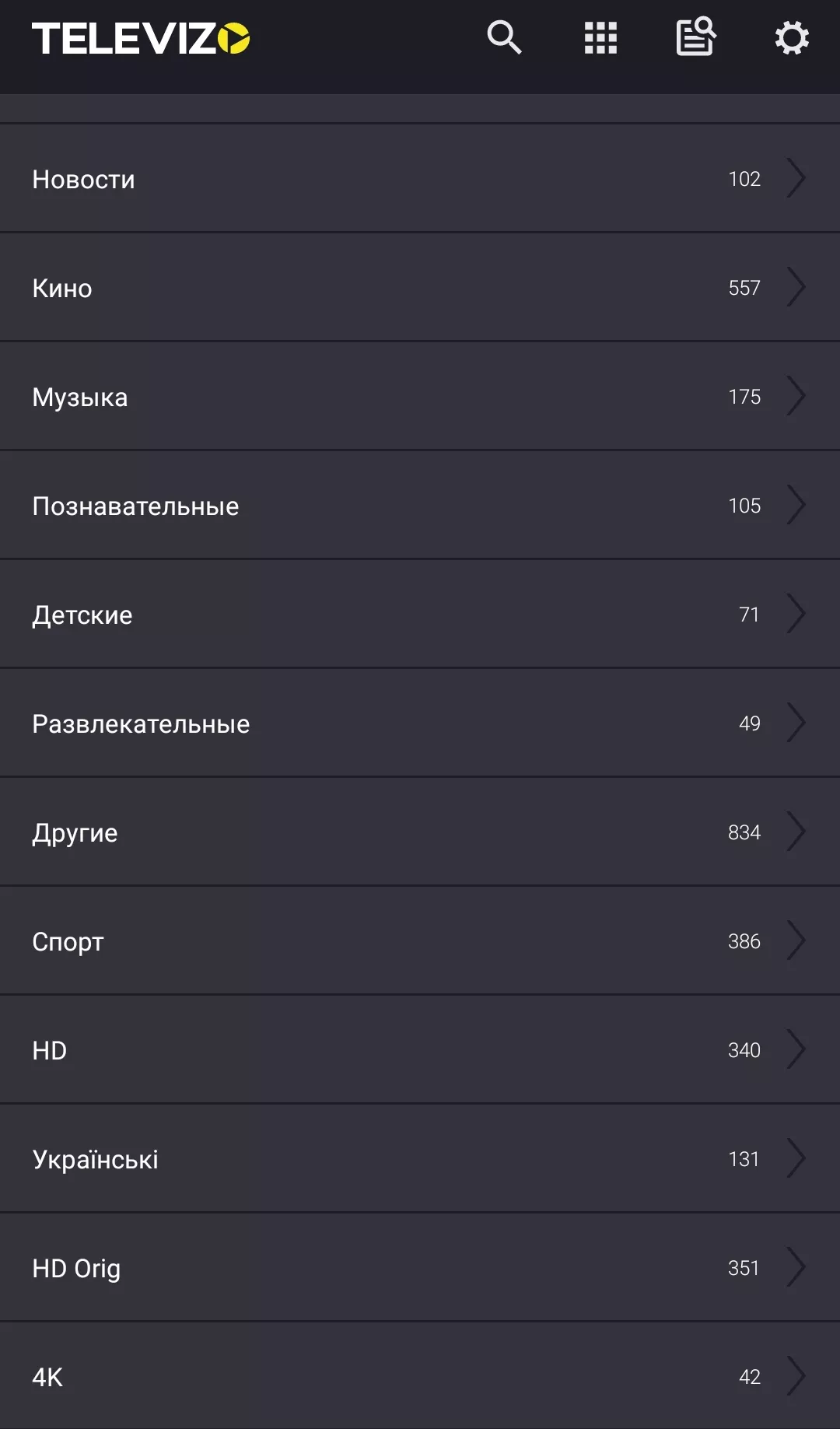Select the Развлекательные category
This screenshot has height=1429, width=840.
pos(420,723)
